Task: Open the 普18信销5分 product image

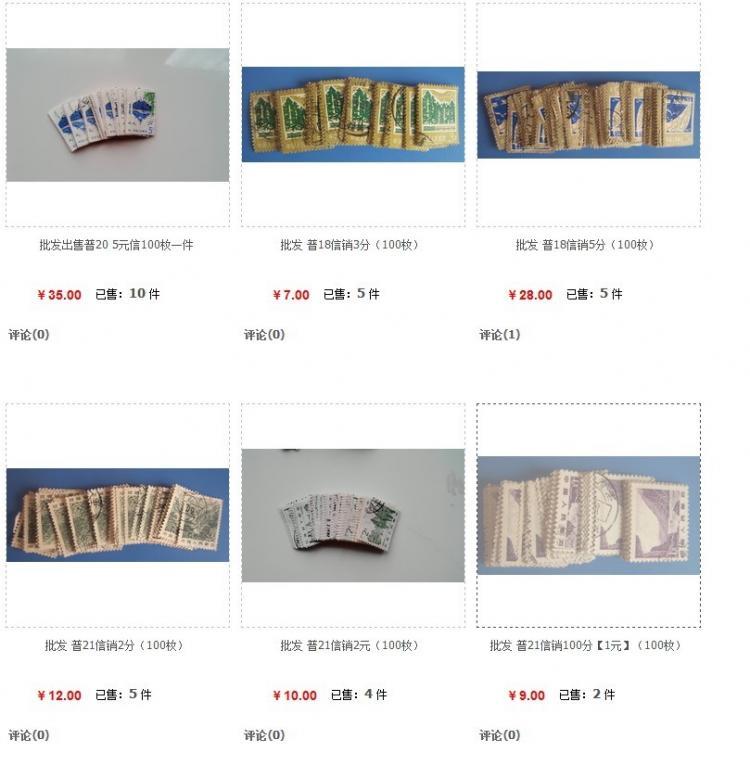Action: tap(588, 115)
